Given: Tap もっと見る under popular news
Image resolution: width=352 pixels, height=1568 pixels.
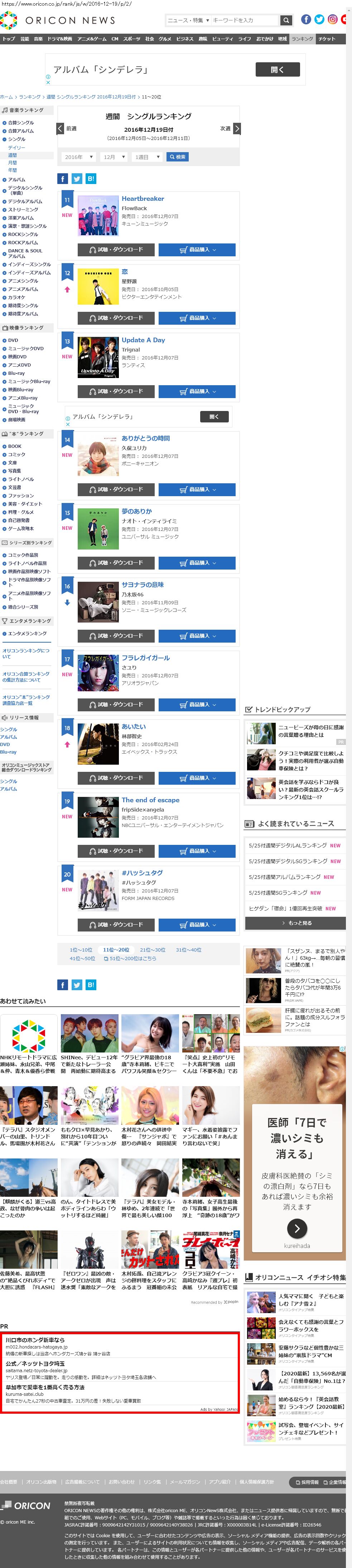Looking at the screenshot, I should [x=295, y=923].
